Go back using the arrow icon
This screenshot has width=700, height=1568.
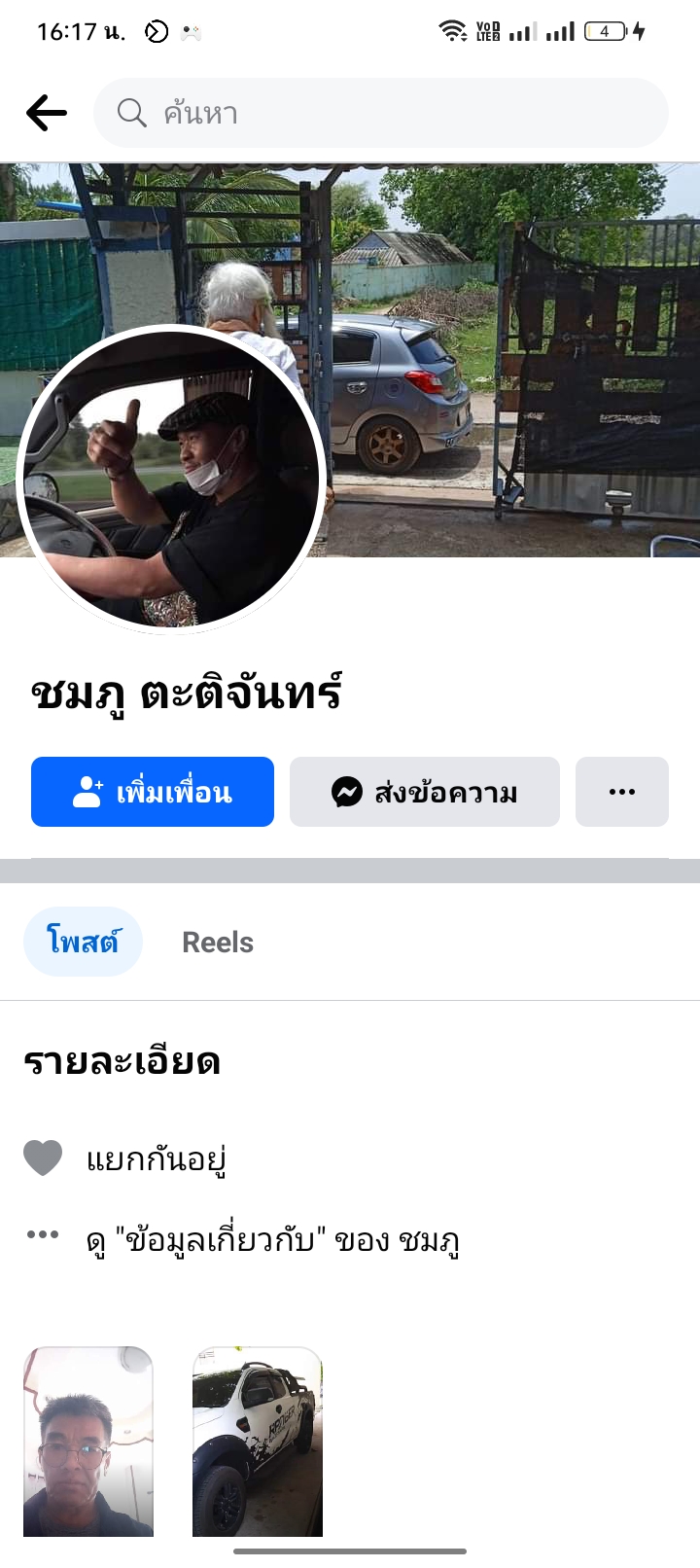(47, 113)
